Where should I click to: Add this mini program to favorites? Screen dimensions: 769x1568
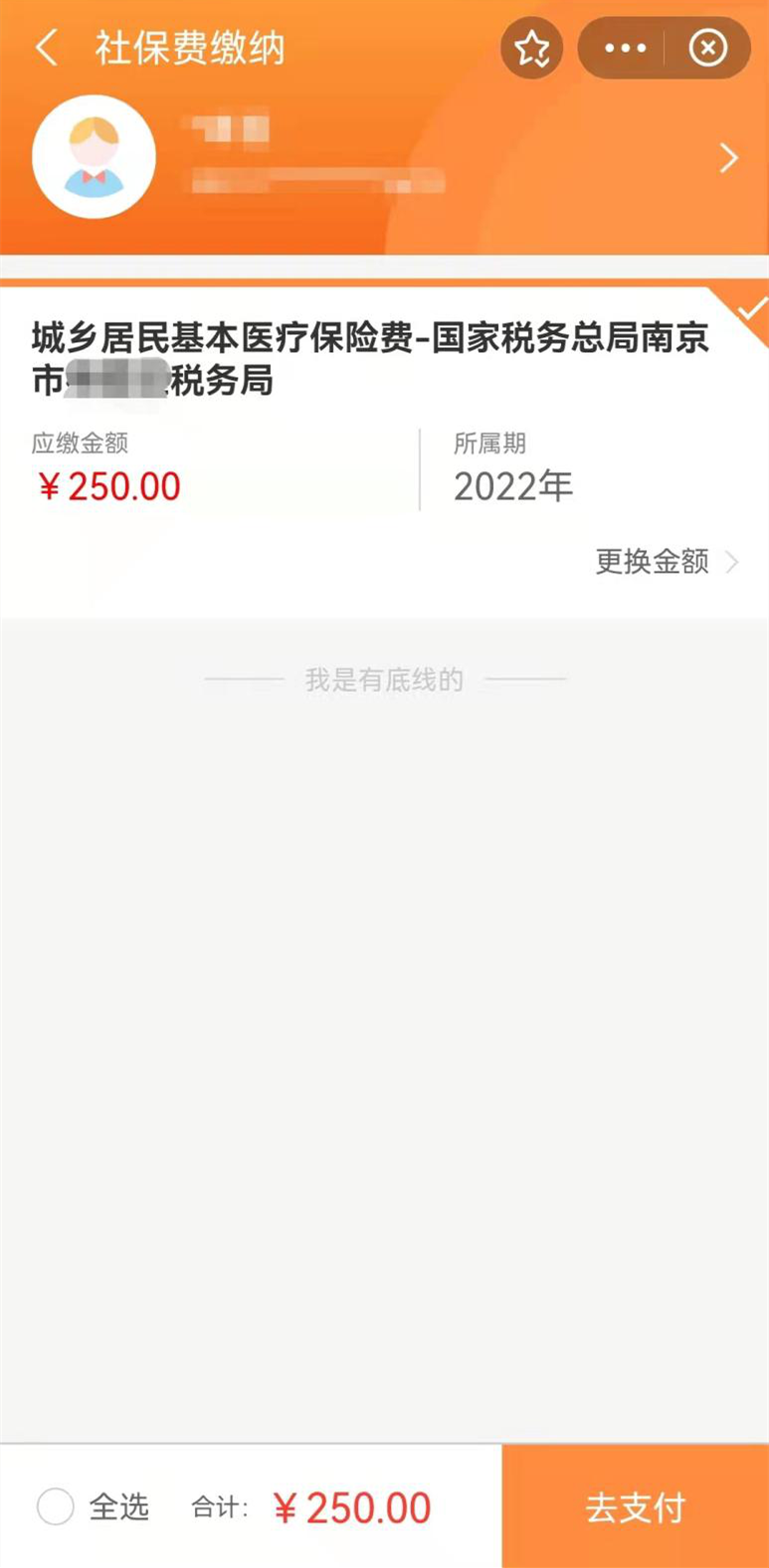[x=532, y=48]
